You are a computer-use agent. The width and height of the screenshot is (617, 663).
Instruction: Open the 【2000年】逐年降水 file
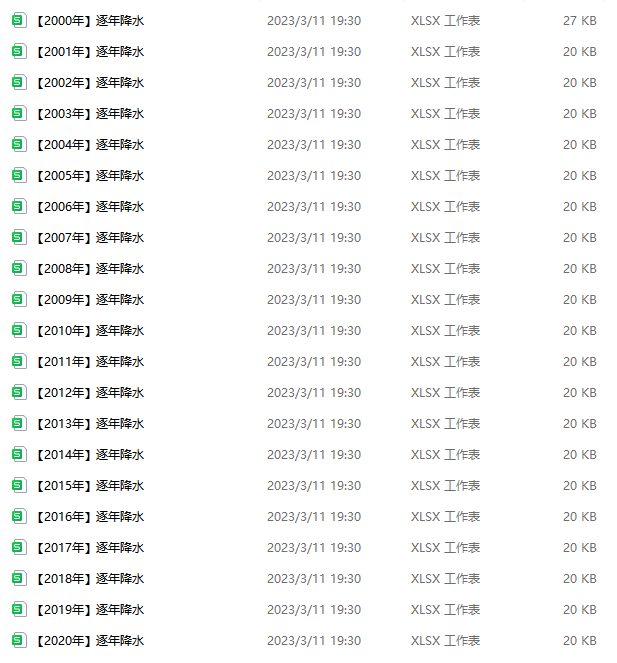90,20
